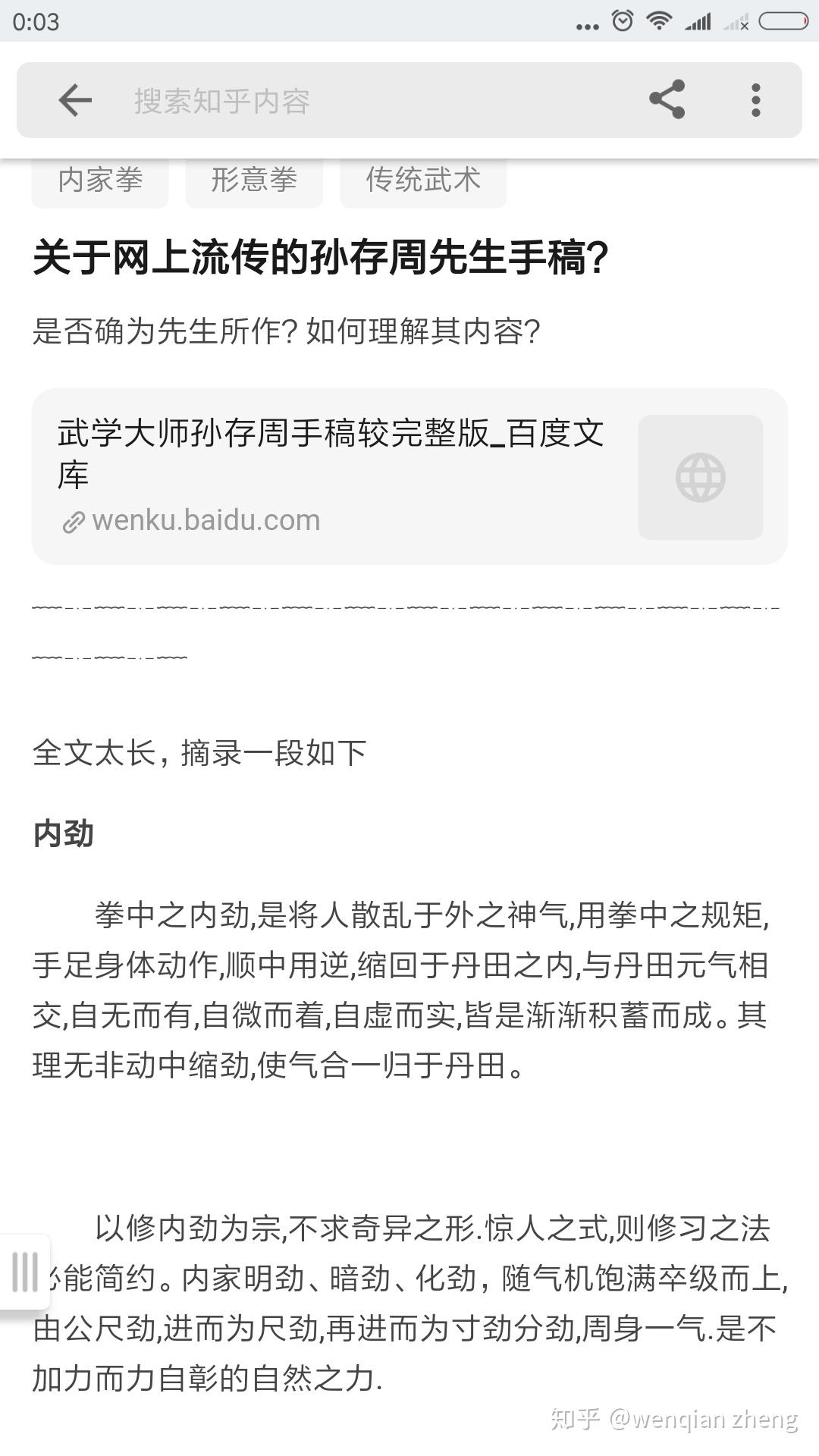Screen dimensions: 819x1456
Task: Open the share icon
Action: (667, 101)
